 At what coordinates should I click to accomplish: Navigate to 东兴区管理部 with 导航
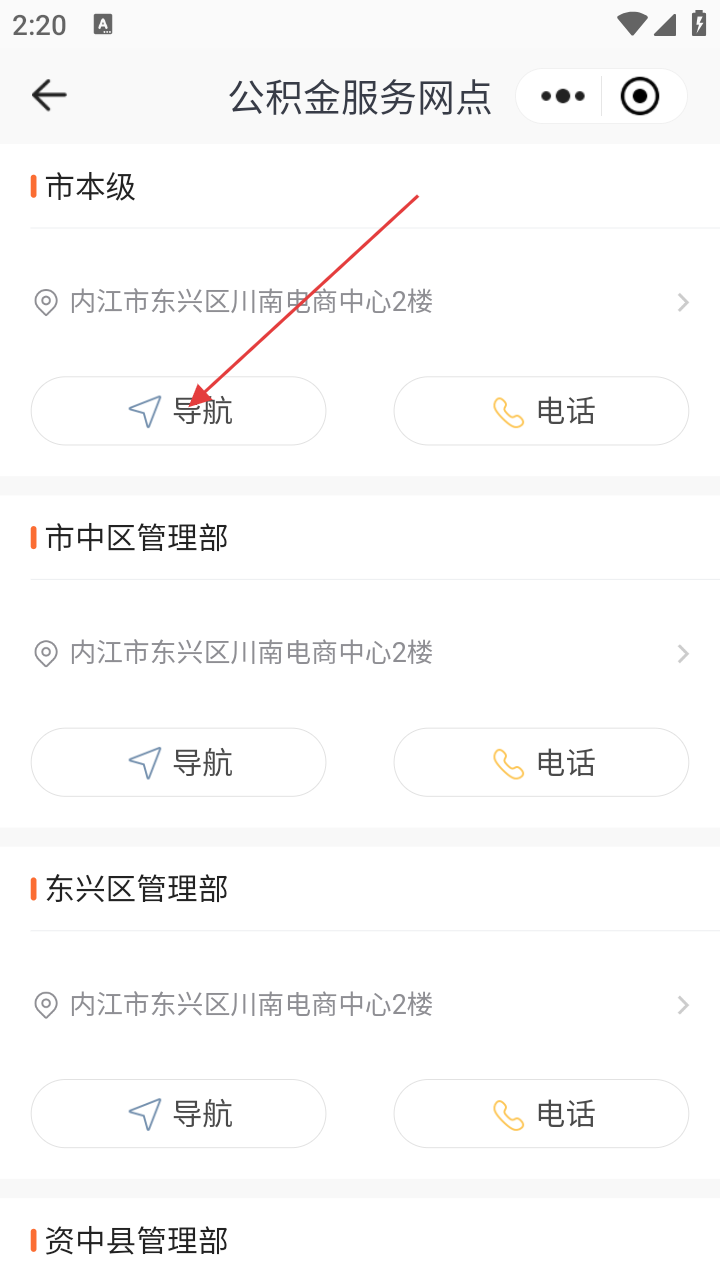[179, 1113]
